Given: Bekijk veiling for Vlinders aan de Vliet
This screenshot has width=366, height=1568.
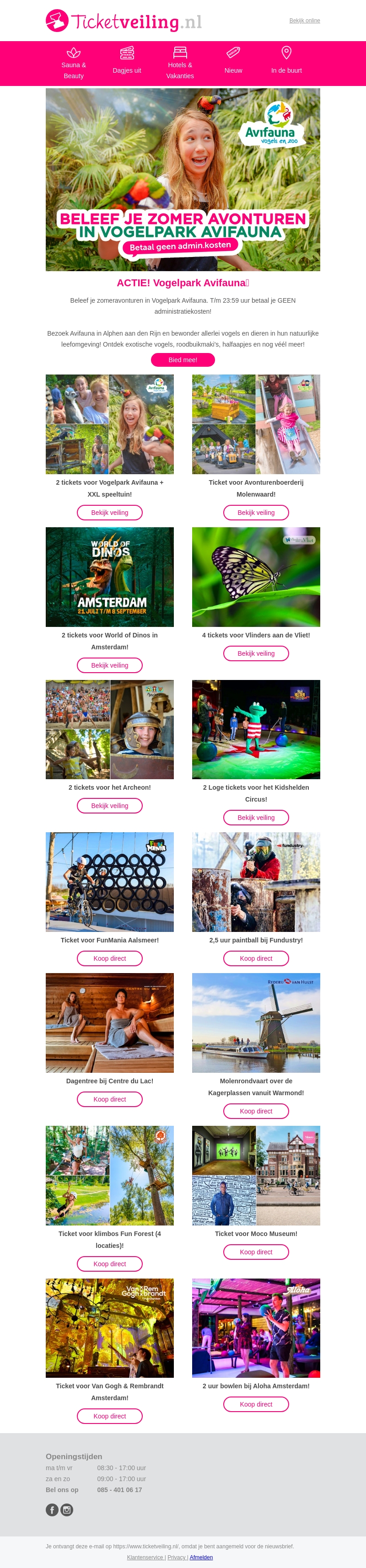Looking at the screenshot, I should (x=256, y=653).
